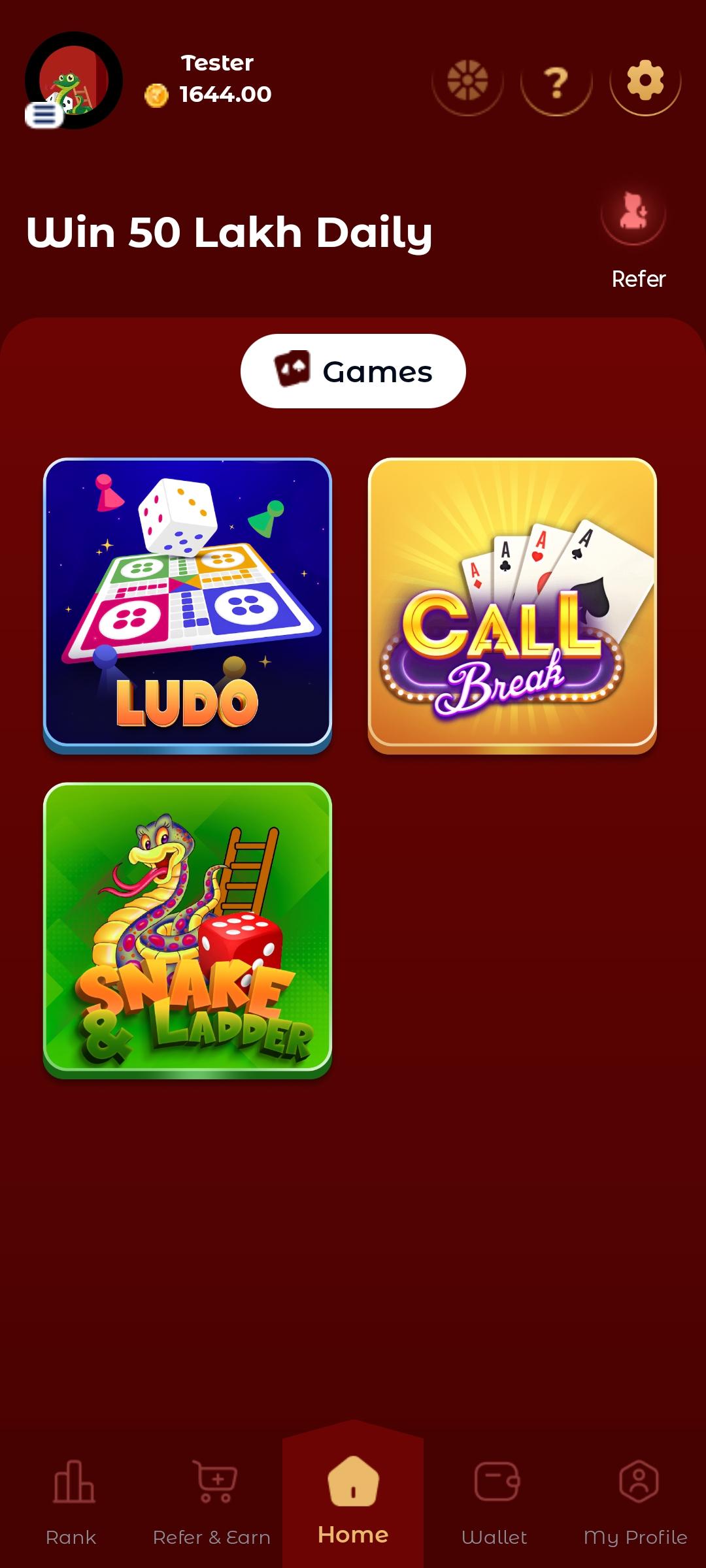
Task: Open the settings gear
Action: point(645,81)
